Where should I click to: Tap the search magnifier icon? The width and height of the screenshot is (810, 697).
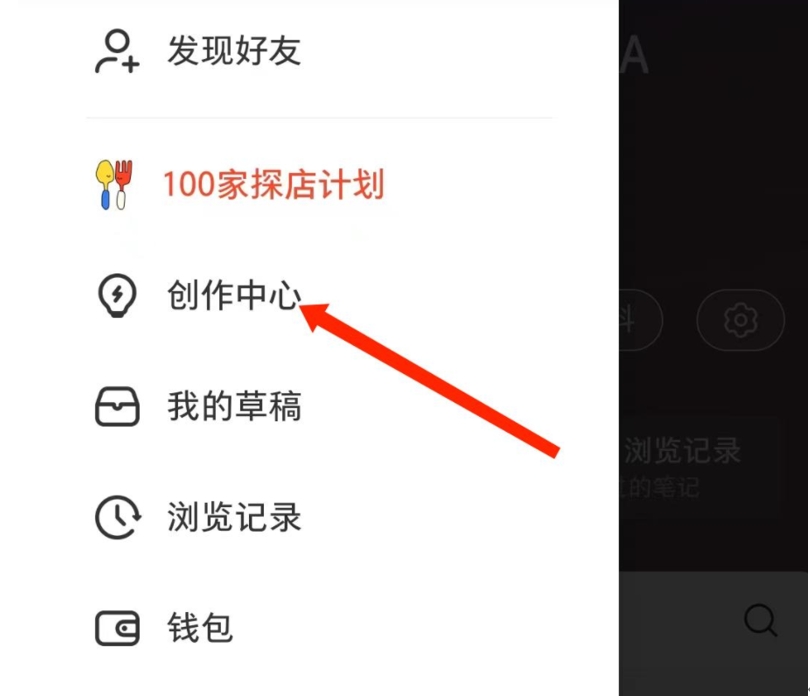[x=761, y=621]
